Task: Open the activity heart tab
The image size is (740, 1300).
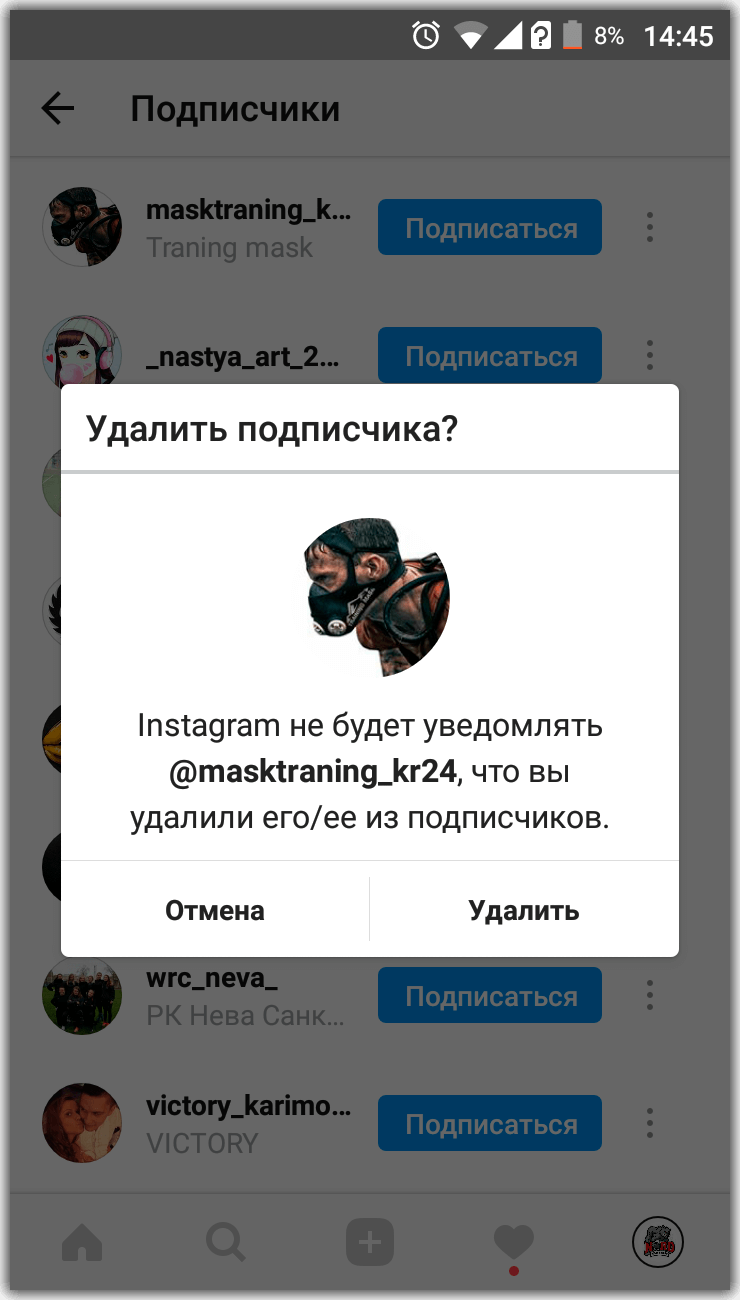Action: click(x=514, y=1244)
